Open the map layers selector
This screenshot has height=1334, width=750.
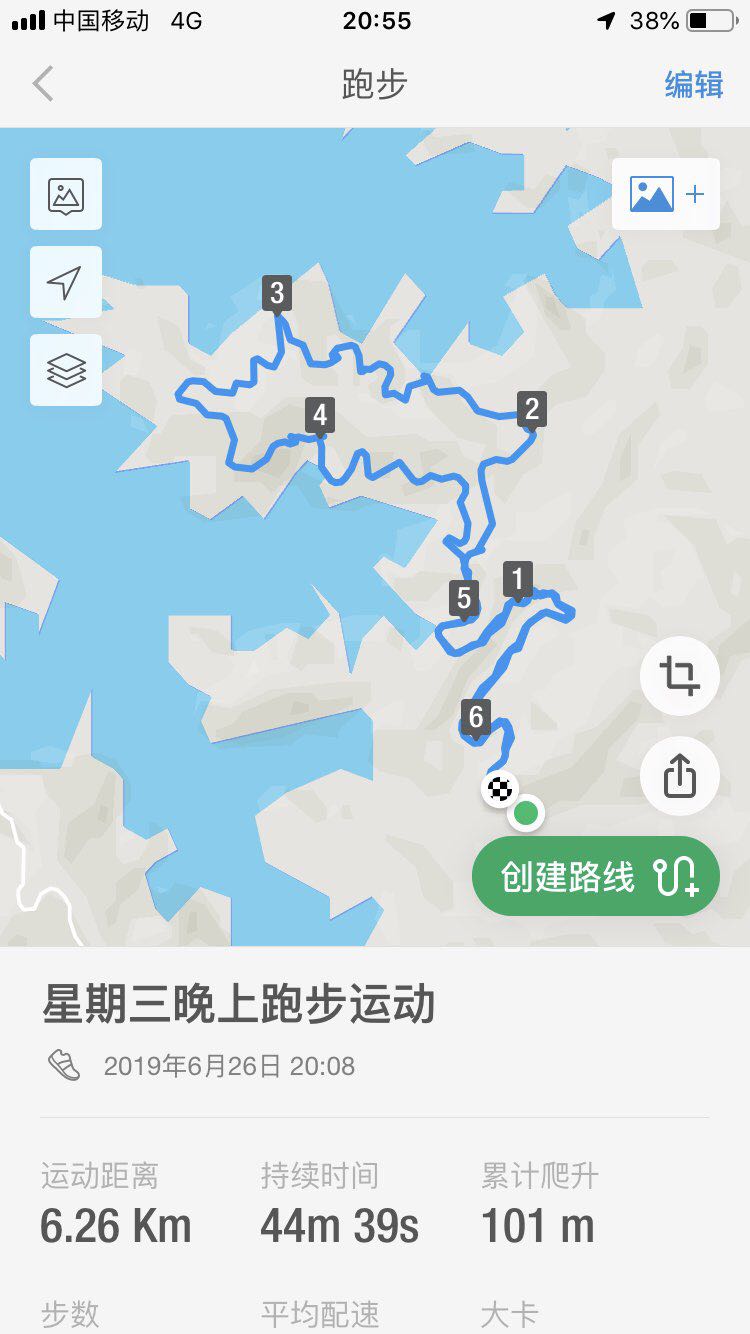(x=66, y=370)
